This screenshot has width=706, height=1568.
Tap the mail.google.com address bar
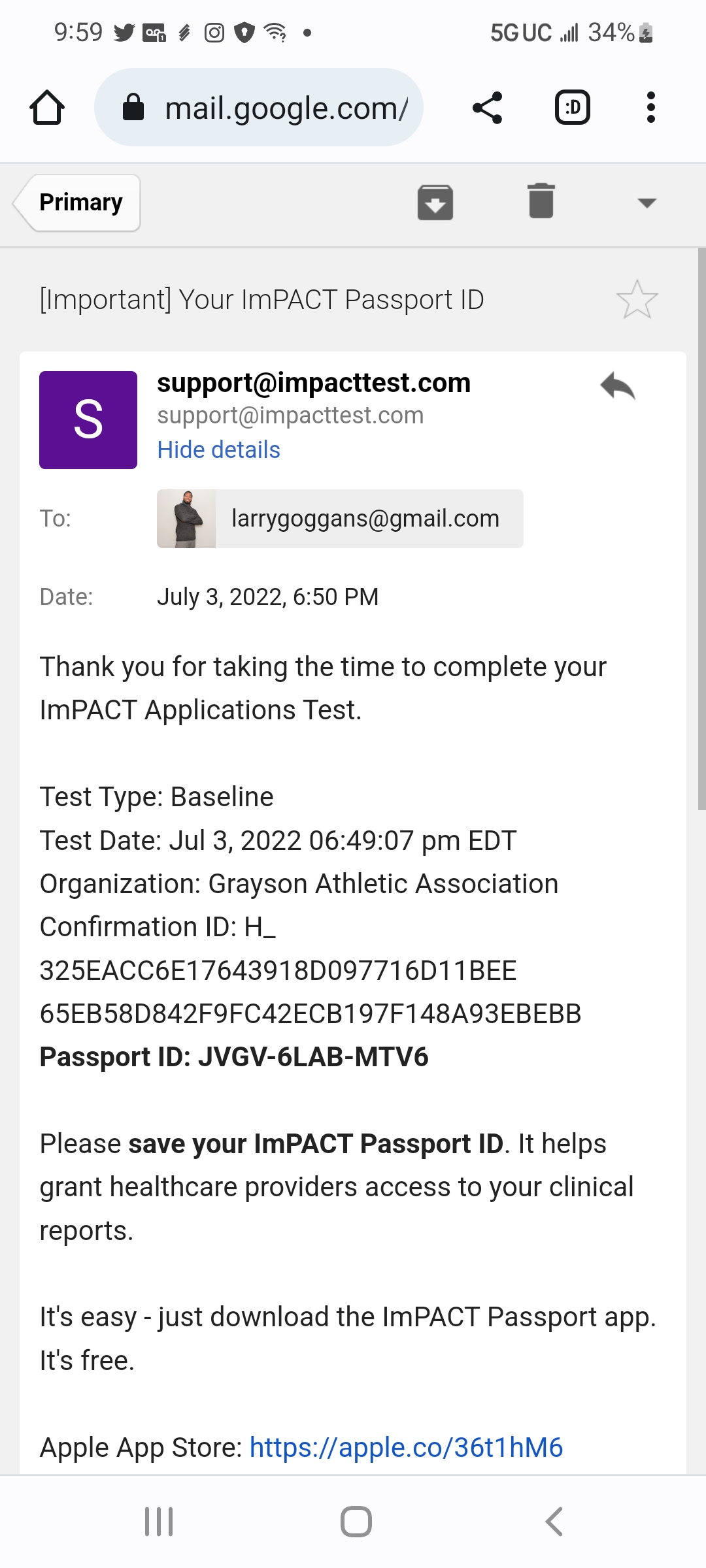(x=259, y=107)
